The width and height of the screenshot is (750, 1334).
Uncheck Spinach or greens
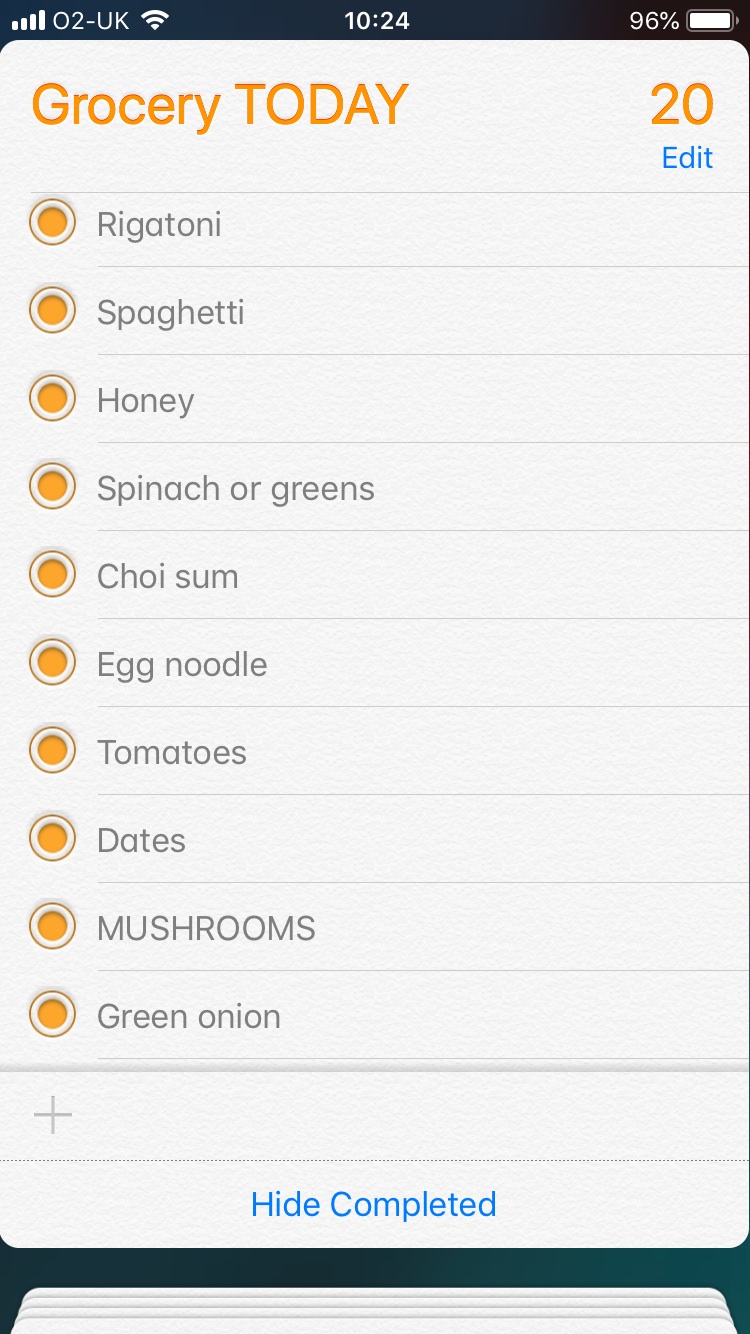coord(53,486)
